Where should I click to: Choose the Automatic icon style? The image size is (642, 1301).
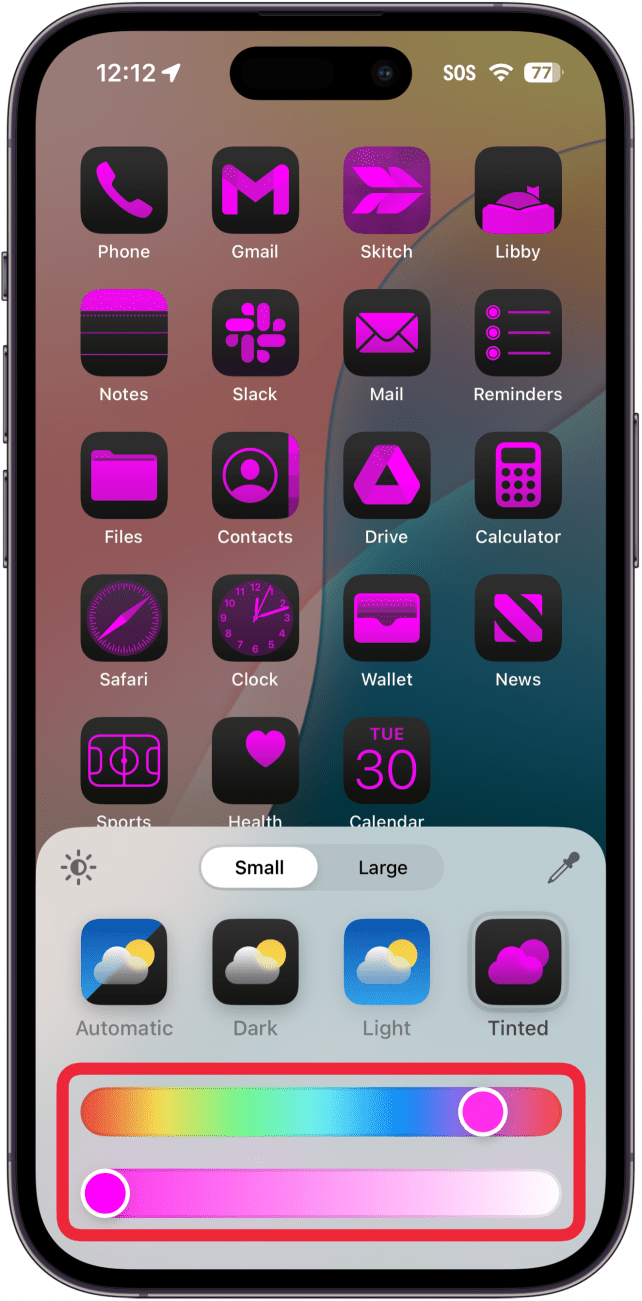click(124, 962)
